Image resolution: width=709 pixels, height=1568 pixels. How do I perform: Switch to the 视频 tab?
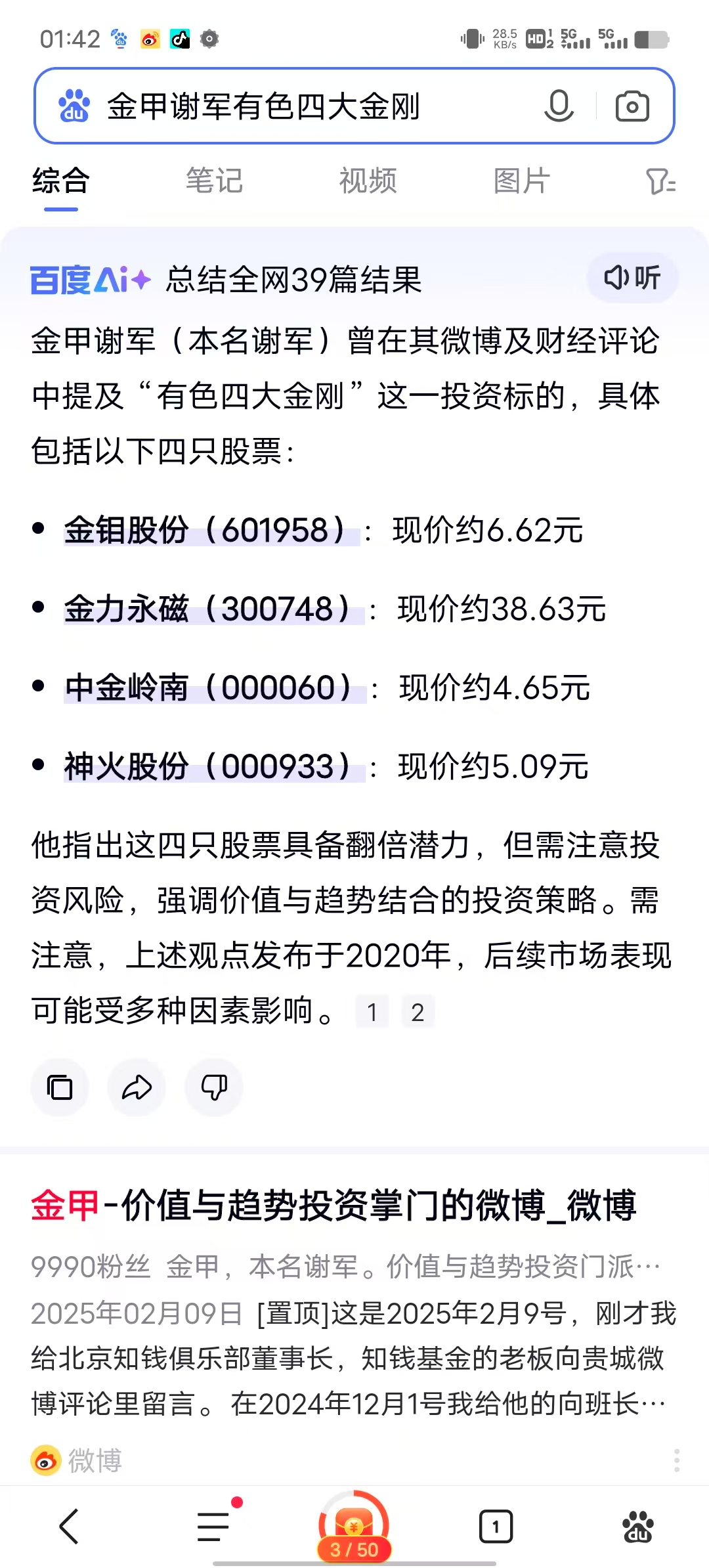(x=368, y=181)
